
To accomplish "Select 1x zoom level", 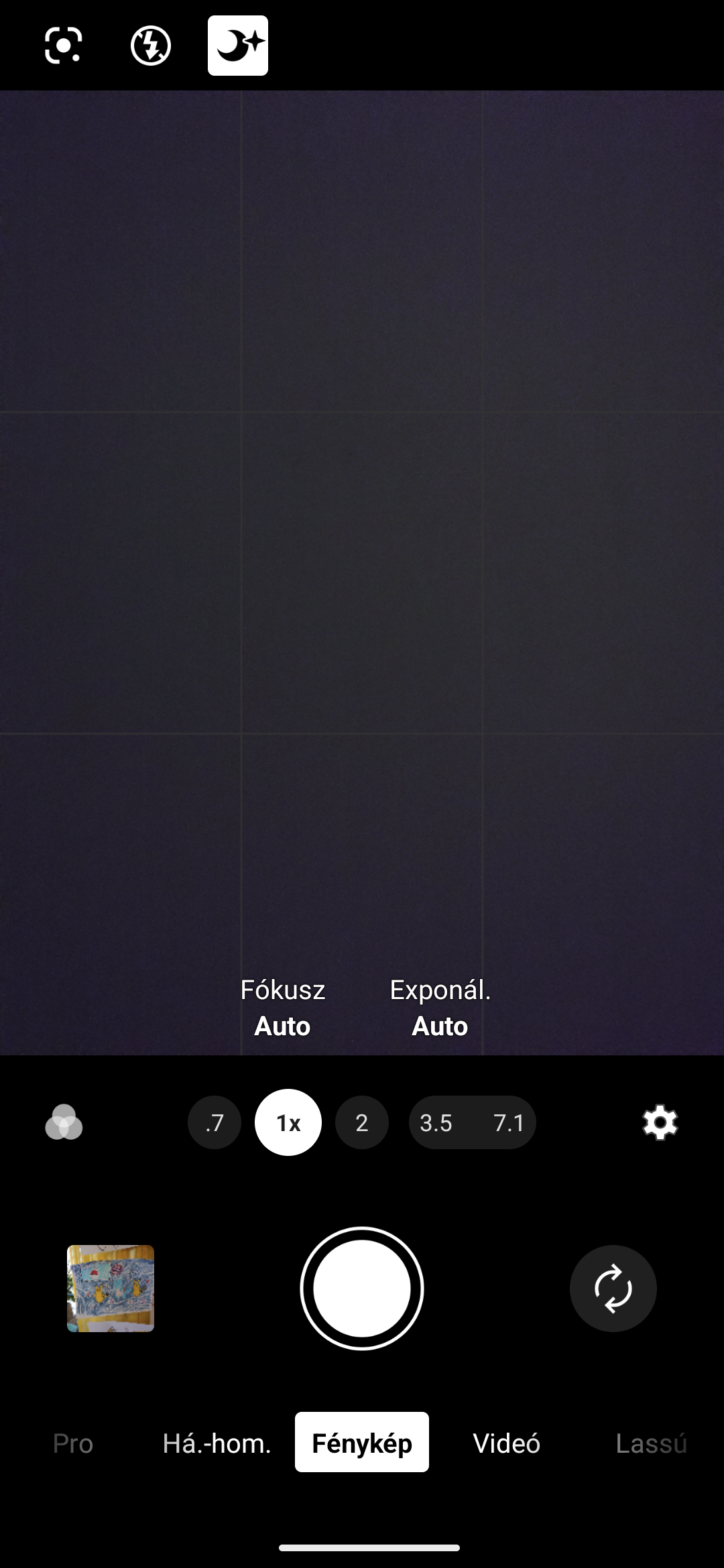I will [288, 1122].
